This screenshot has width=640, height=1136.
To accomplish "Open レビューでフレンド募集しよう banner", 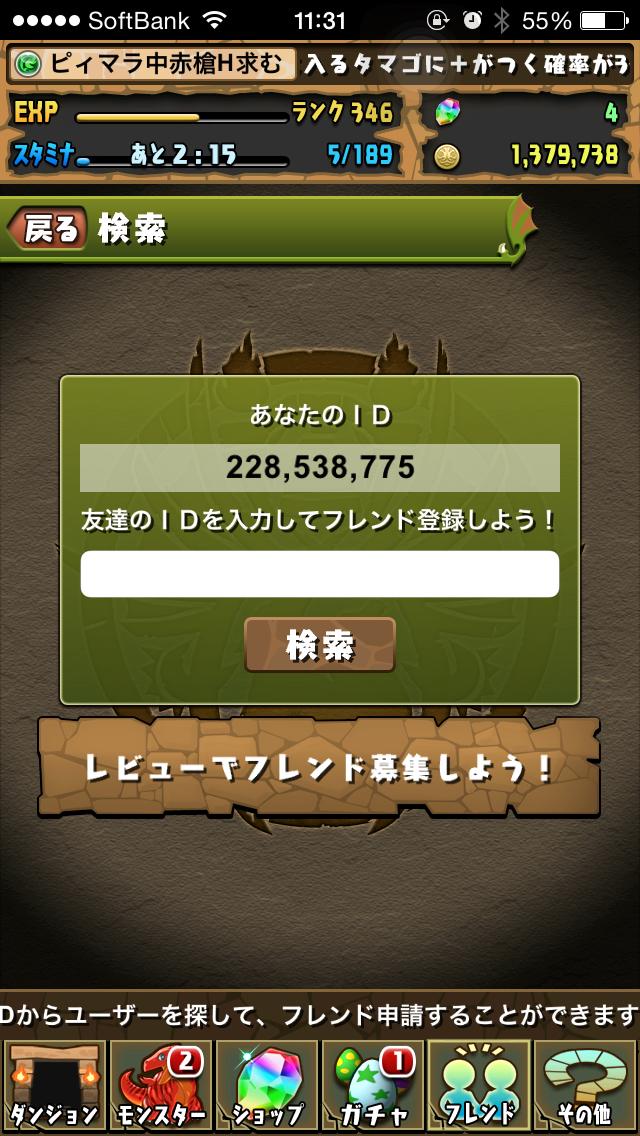I will [319, 767].
